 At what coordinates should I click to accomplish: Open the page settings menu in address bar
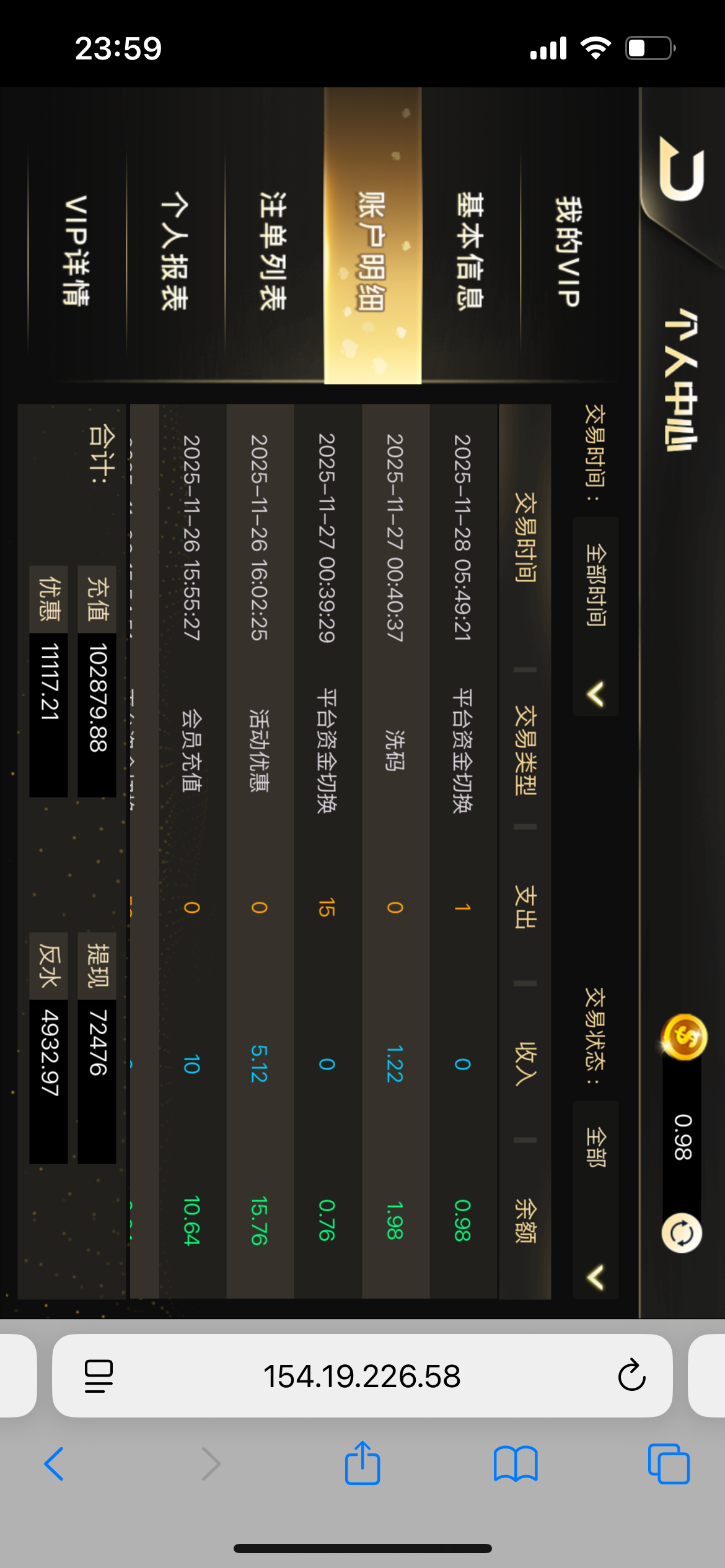99,1376
